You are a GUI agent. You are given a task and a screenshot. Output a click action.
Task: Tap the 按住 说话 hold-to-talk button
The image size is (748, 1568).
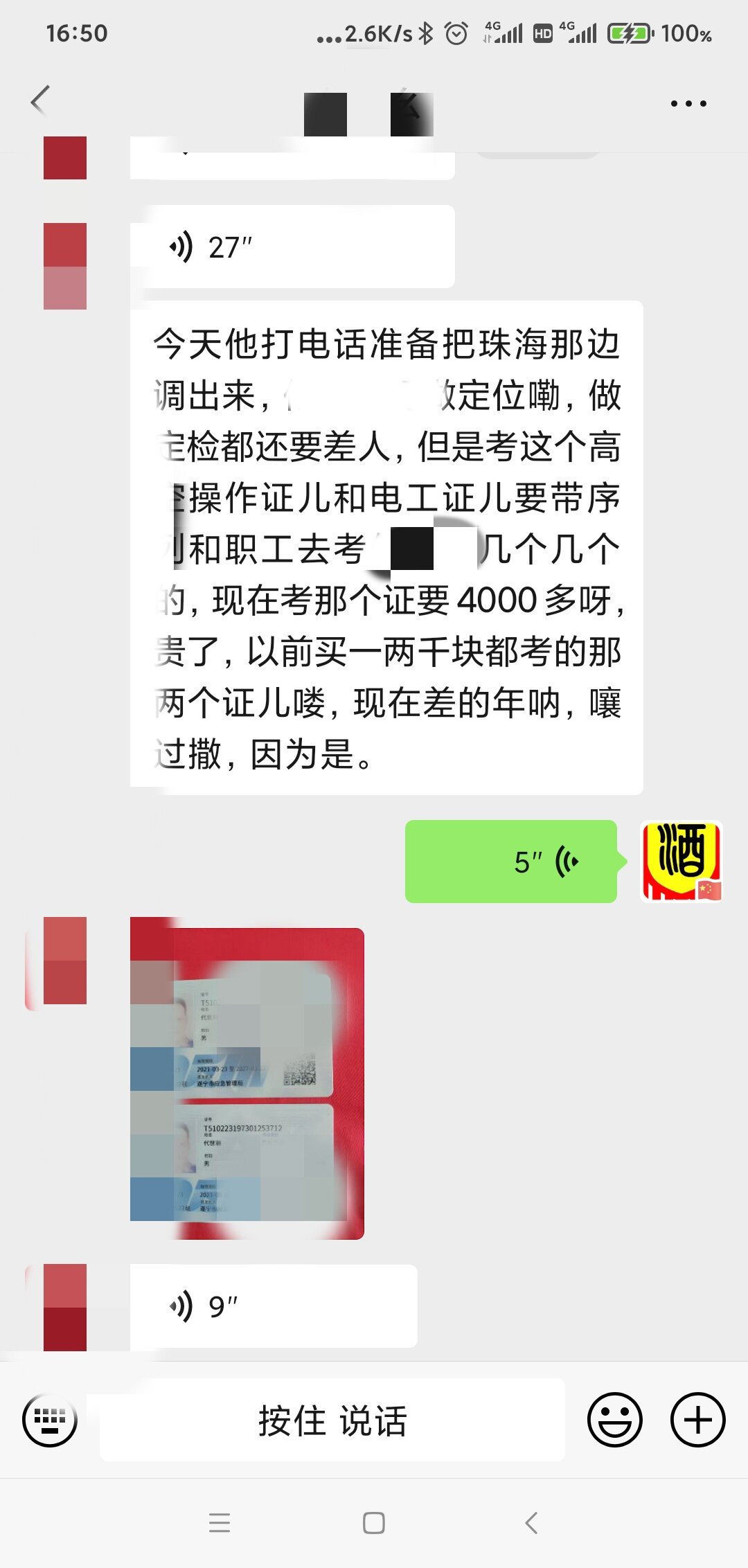(332, 1420)
